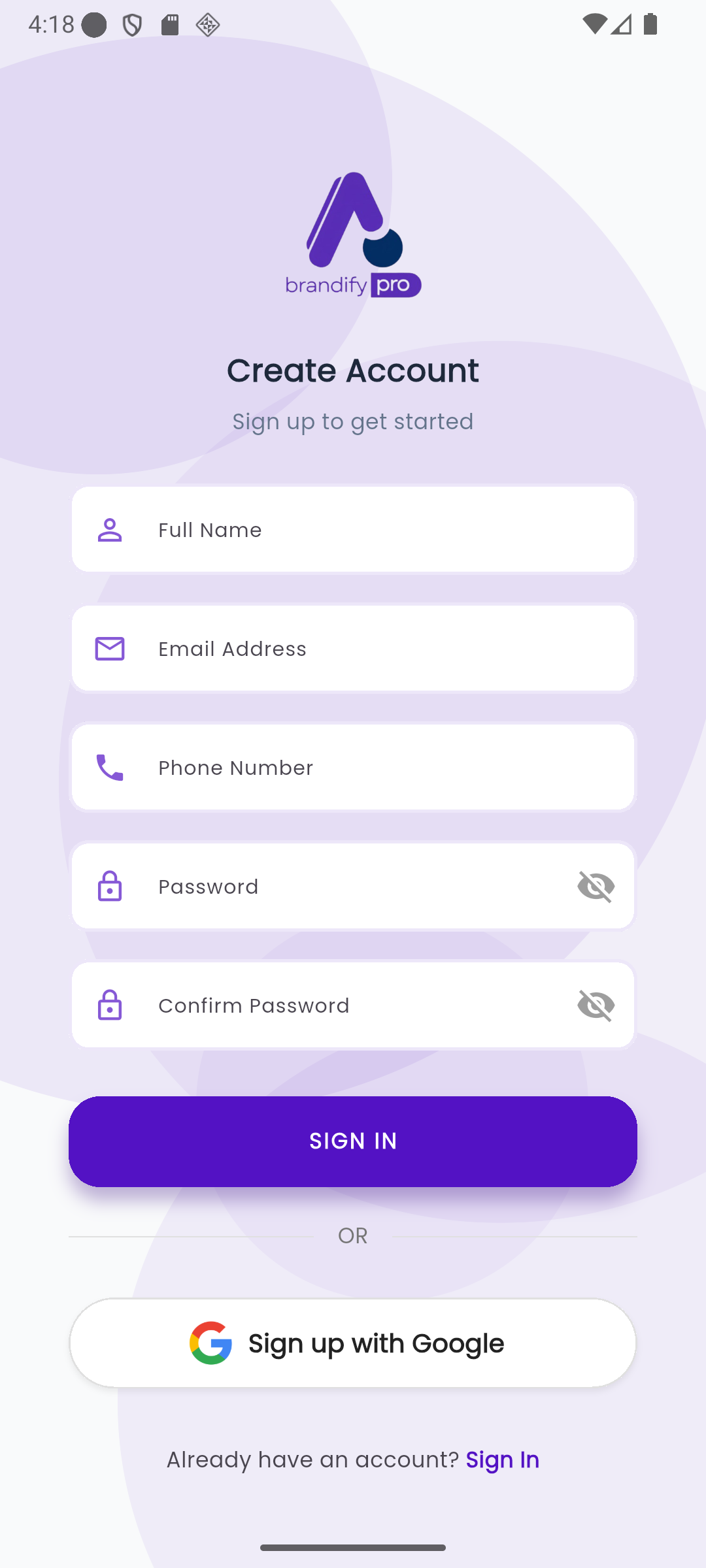The image size is (706, 1568).
Task: Click the battery icon in status bar
Action: pos(650,24)
